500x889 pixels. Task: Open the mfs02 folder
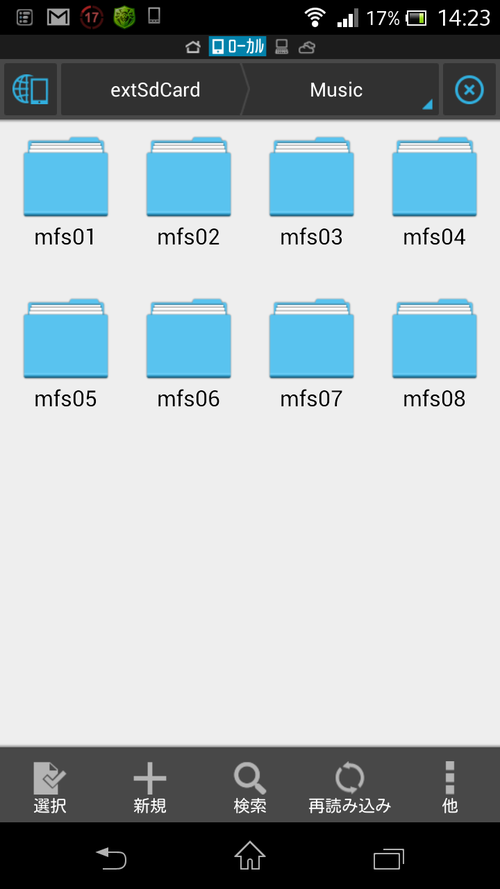point(188,192)
